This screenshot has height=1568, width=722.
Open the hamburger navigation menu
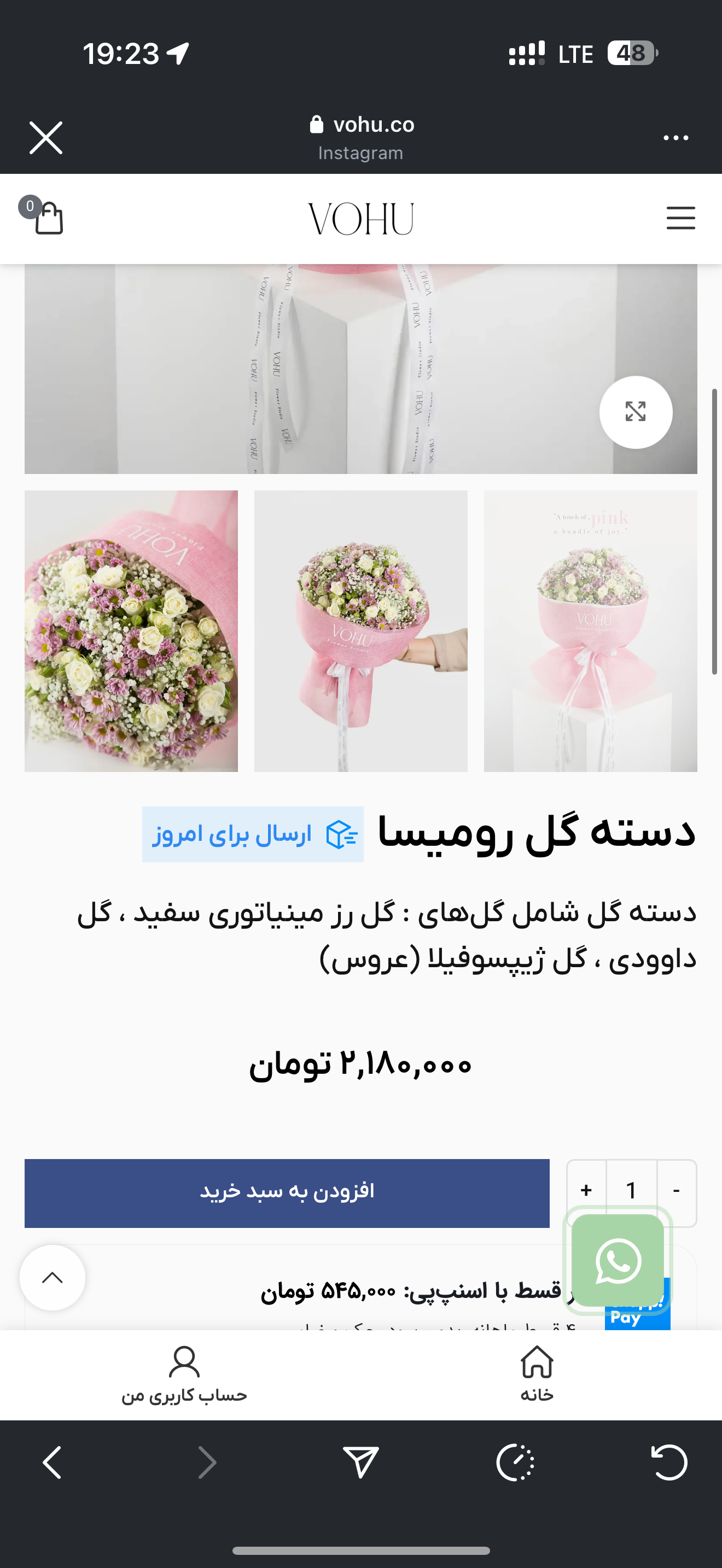pyautogui.click(x=680, y=218)
